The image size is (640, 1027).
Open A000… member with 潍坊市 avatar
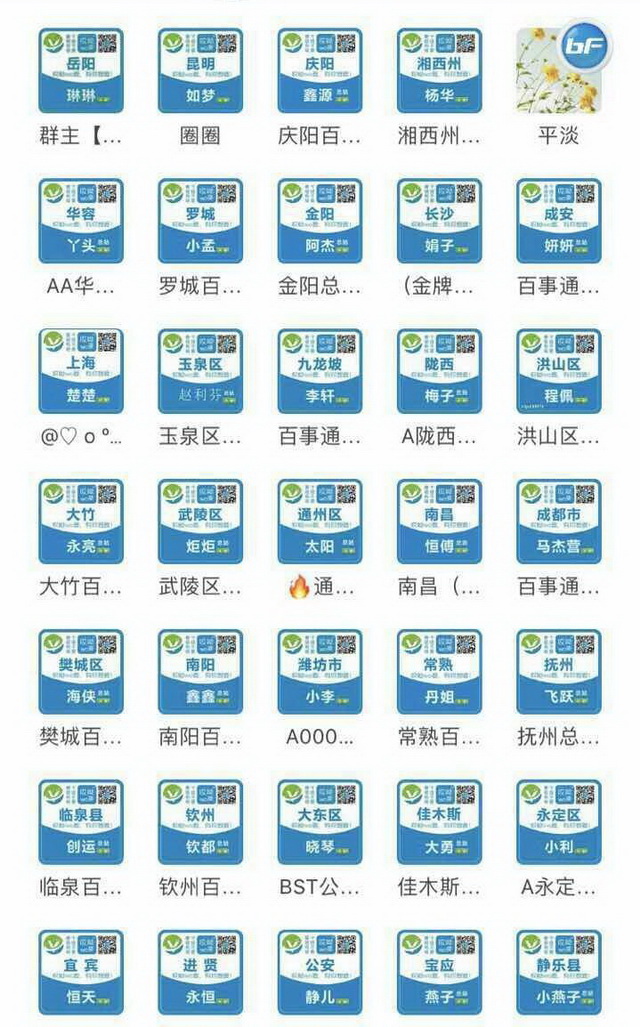tap(320, 672)
